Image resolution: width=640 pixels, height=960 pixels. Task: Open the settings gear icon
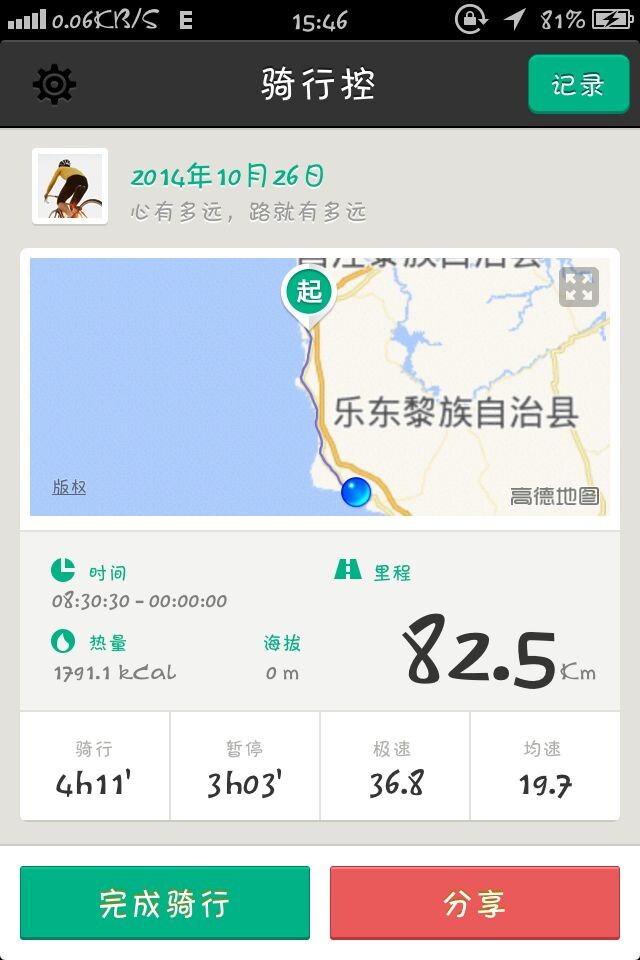click(54, 85)
